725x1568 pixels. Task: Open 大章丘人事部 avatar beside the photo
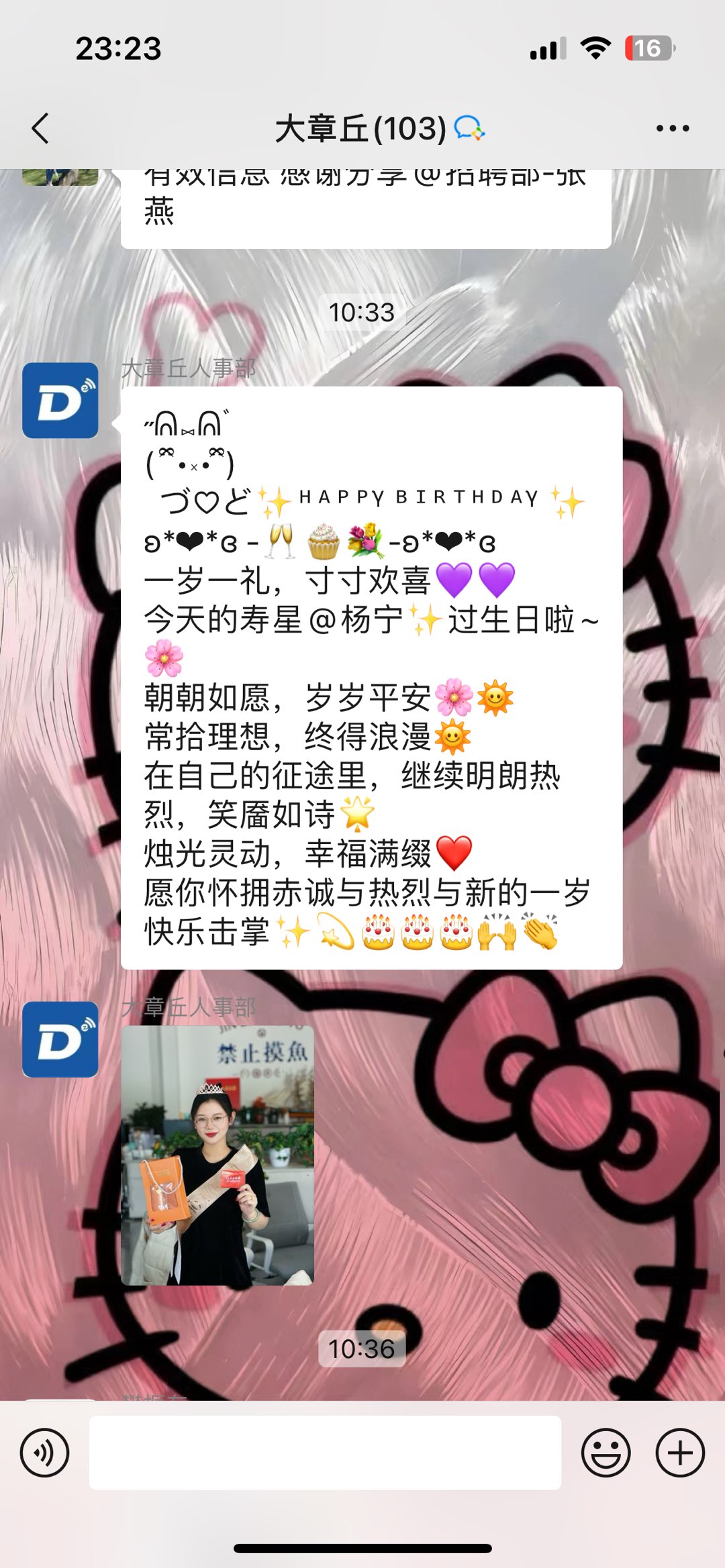[x=60, y=1039]
